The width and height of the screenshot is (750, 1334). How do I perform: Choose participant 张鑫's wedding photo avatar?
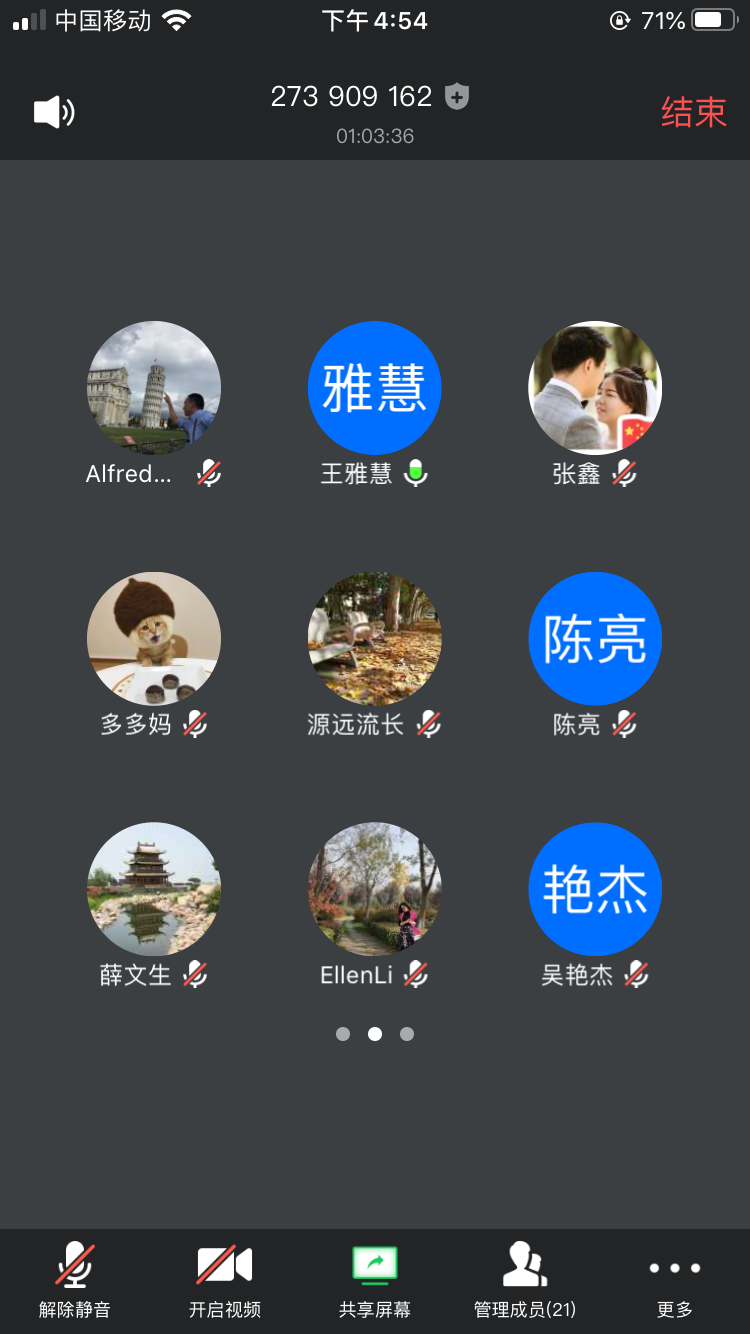[x=595, y=388]
